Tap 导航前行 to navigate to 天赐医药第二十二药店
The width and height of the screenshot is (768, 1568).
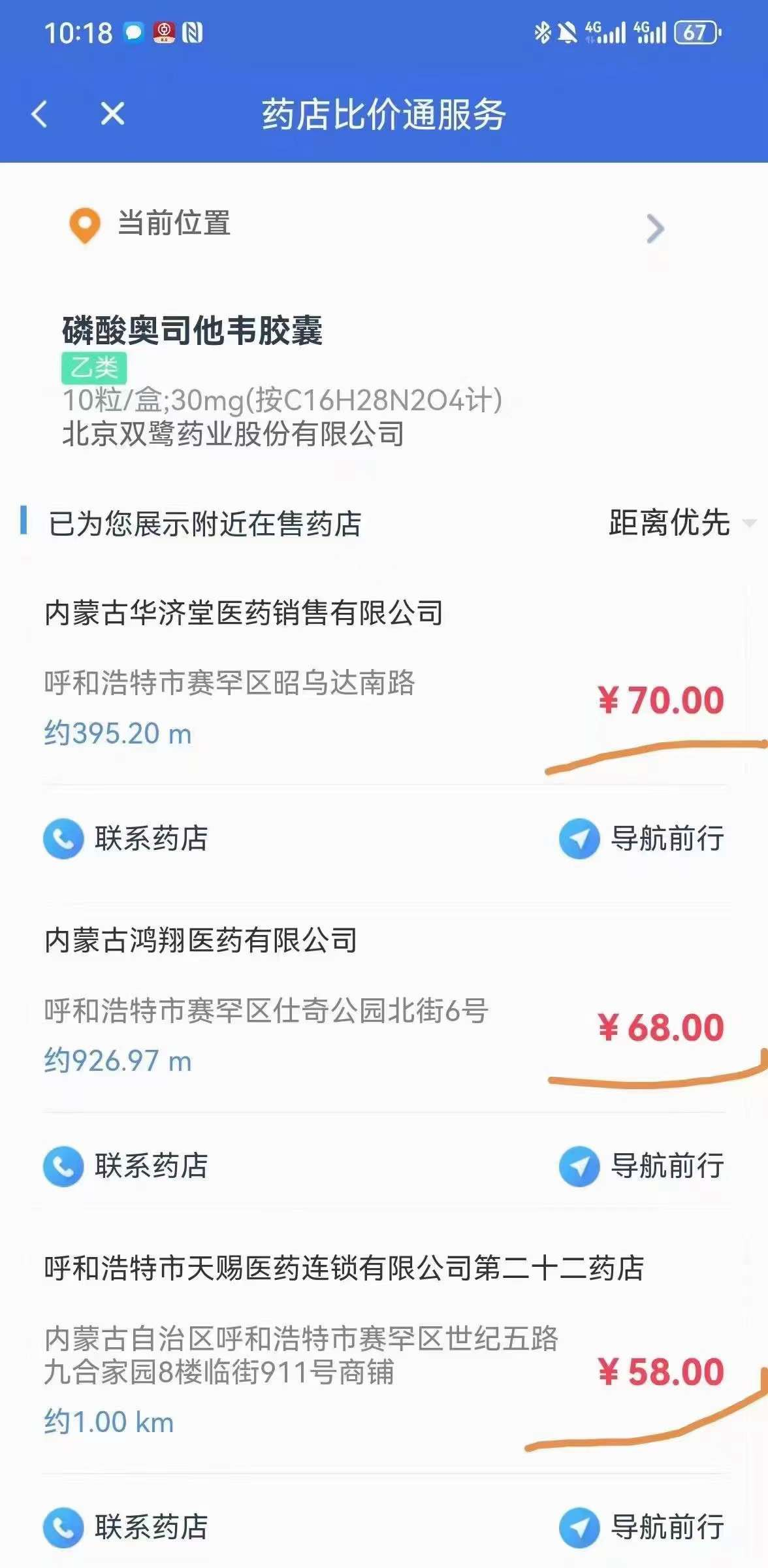[x=641, y=1527]
